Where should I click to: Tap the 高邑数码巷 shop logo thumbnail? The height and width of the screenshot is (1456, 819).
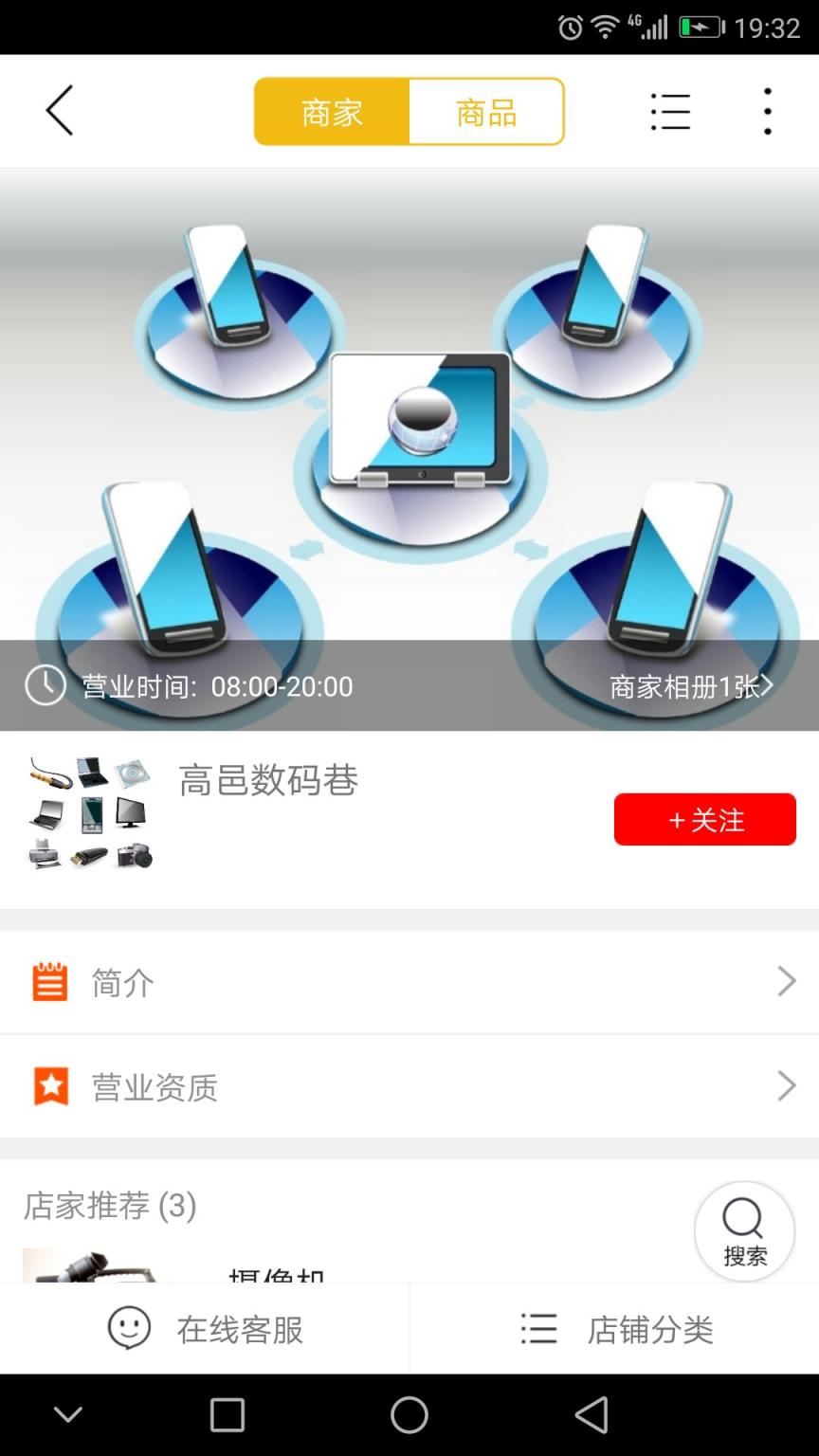pyautogui.click(x=89, y=815)
